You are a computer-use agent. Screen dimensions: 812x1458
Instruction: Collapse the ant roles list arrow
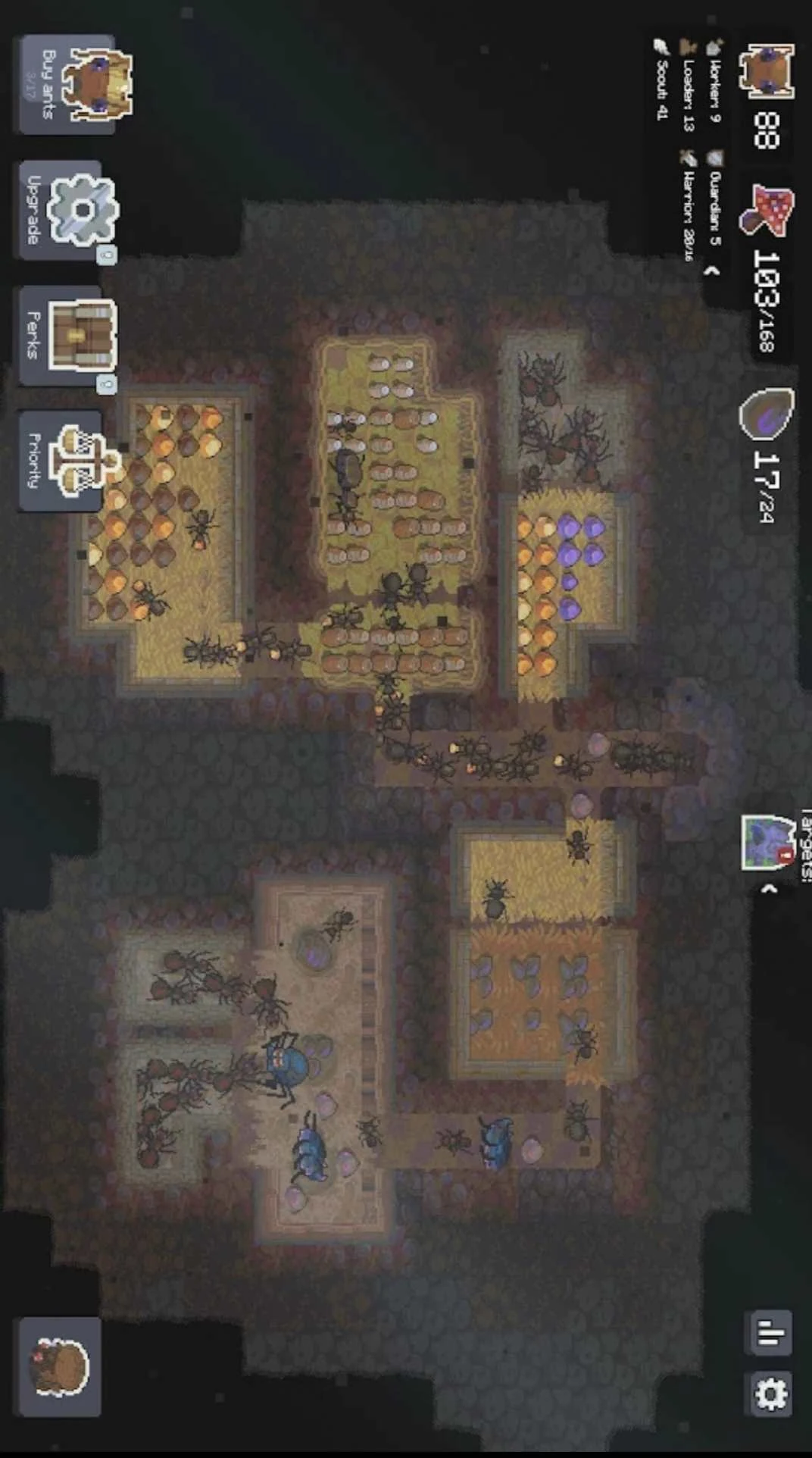tap(712, 271)
